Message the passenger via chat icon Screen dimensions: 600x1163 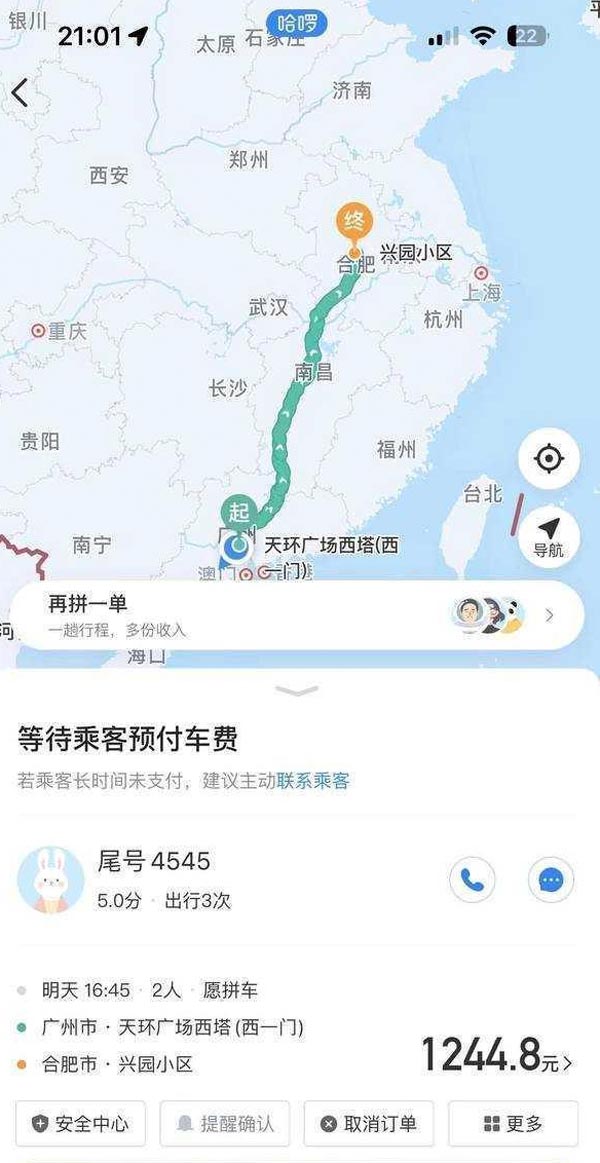coord(550,879)
